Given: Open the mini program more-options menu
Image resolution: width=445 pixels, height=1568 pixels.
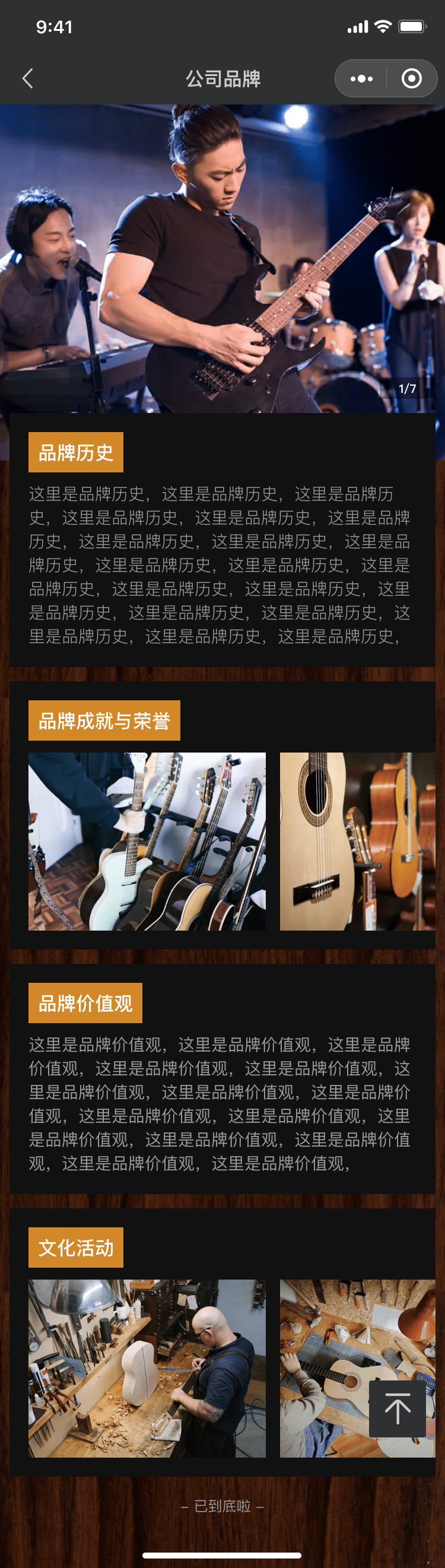Looking at the screenshot, I should 361,78.
